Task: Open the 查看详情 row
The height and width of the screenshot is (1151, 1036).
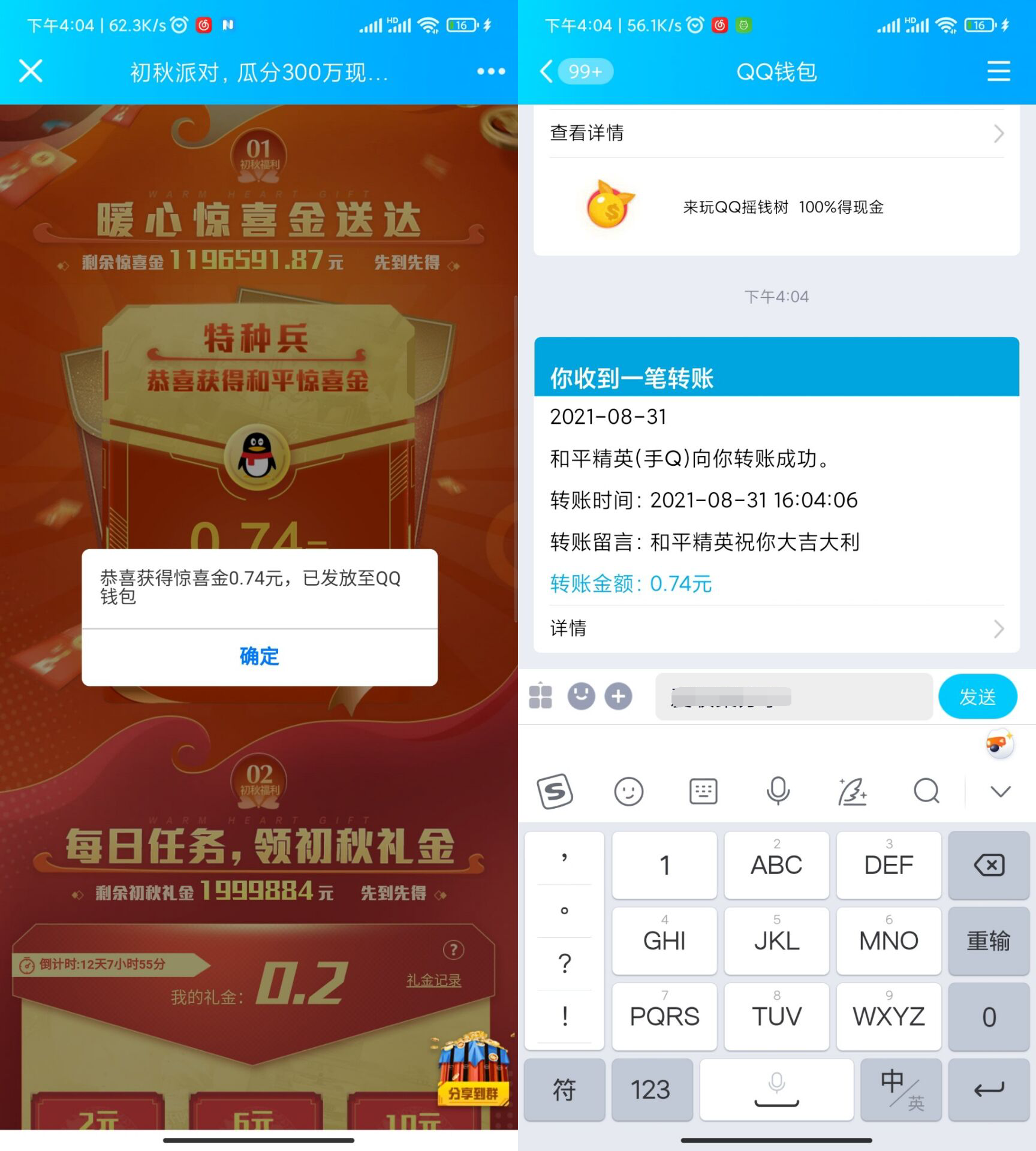Action: (x=776, y=133)
